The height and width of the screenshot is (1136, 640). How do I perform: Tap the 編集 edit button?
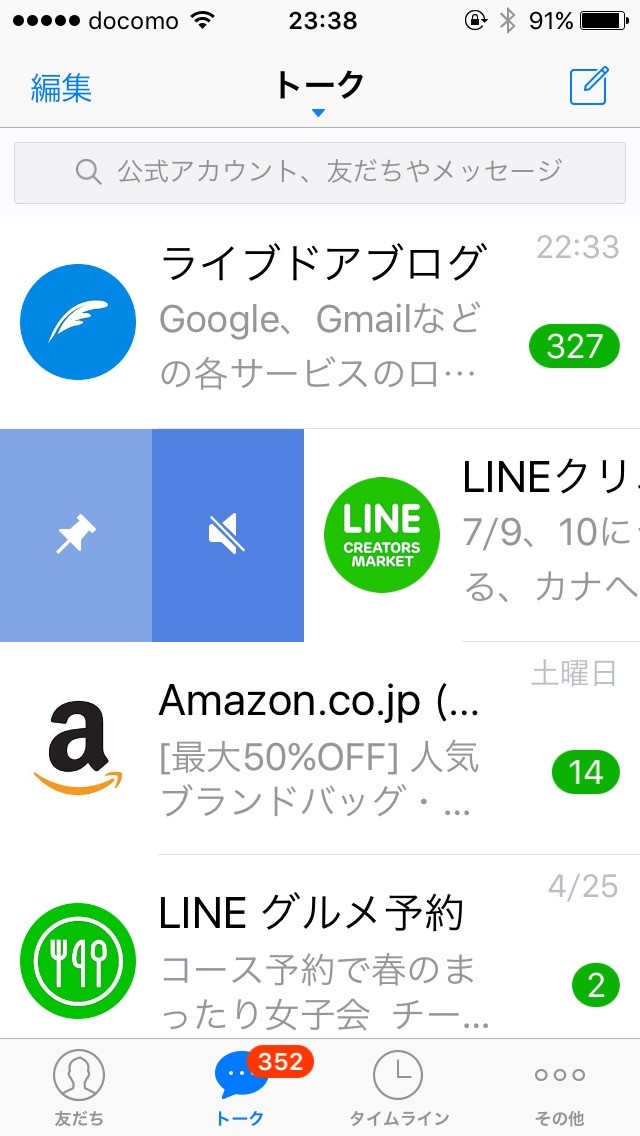(x=61, y=88)
